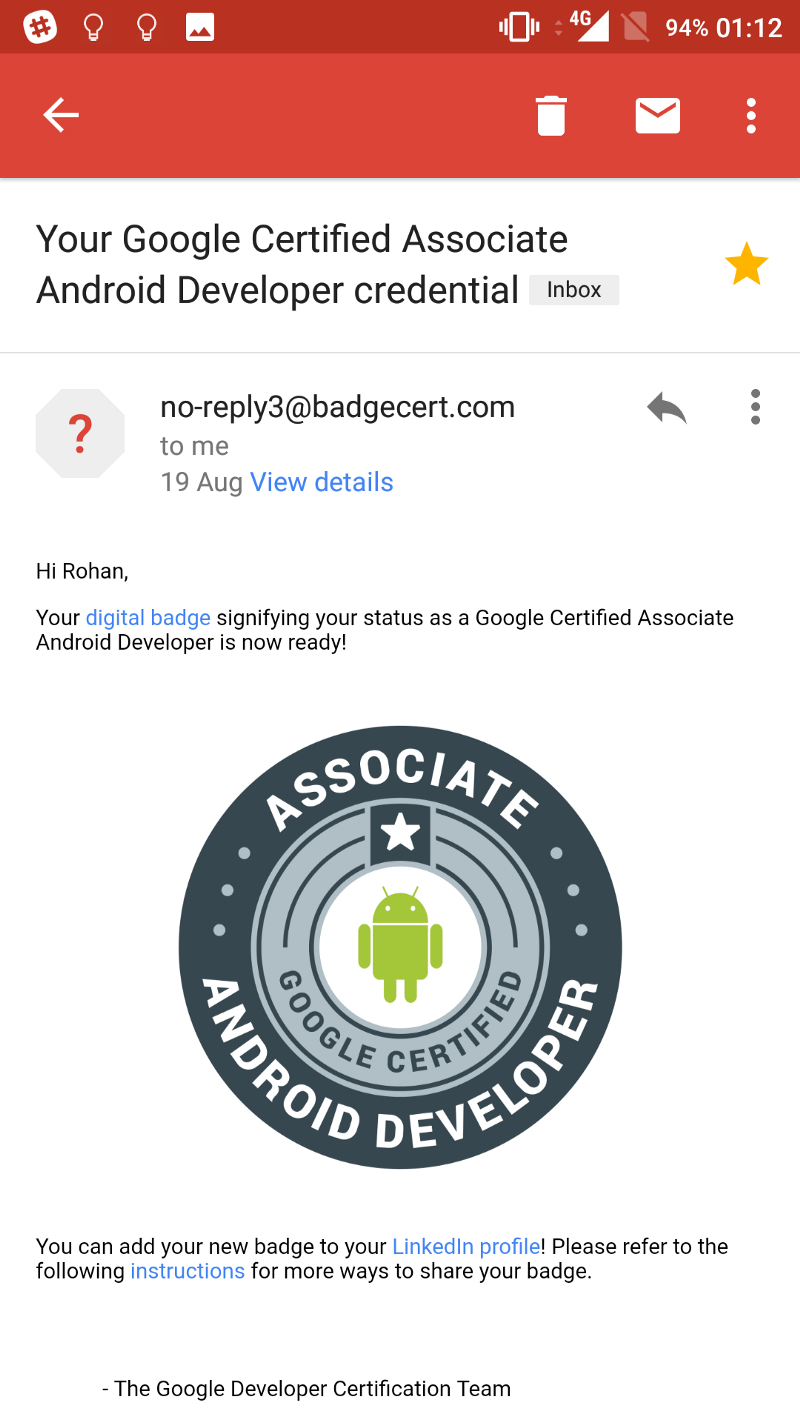Go back to the inbox list

61,116
